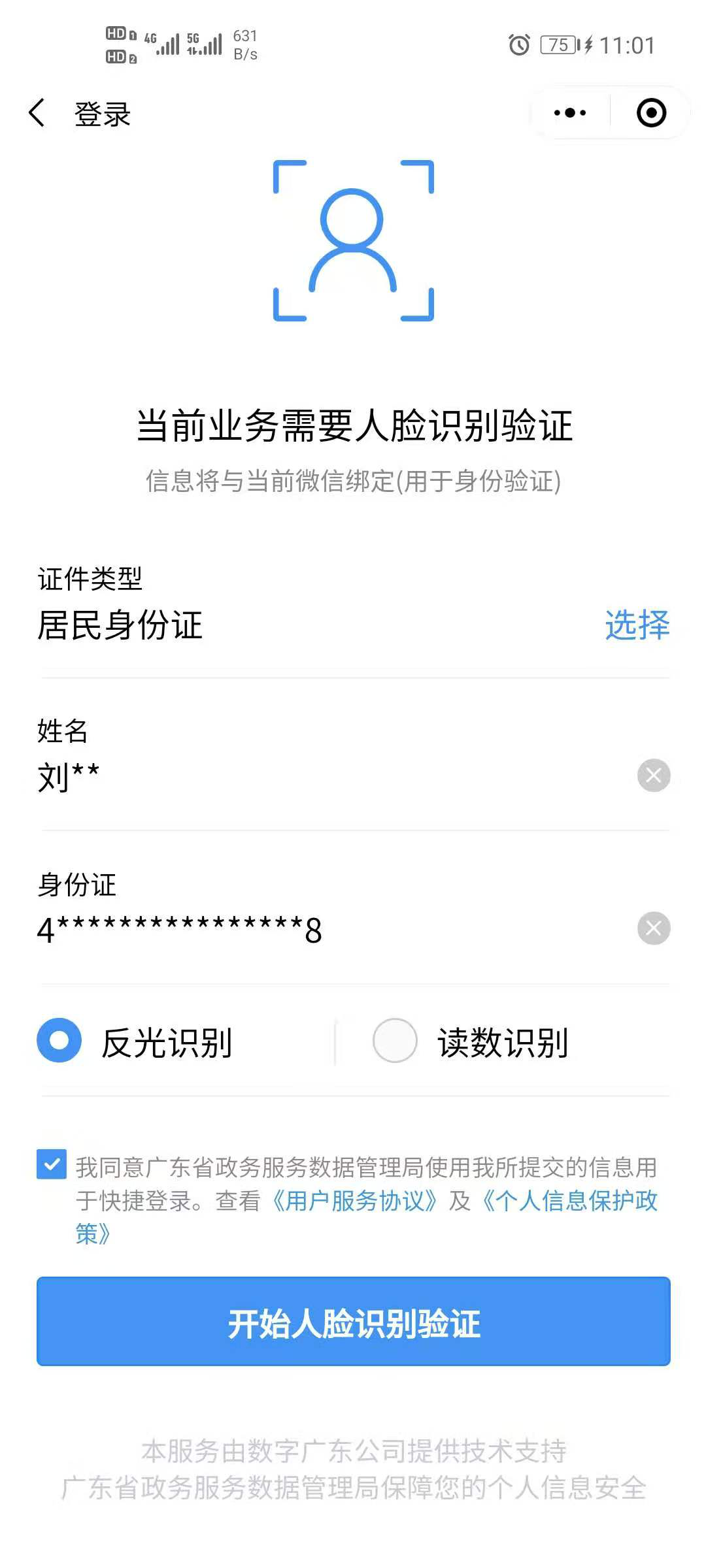Click the back arrow to exit login
The width and height of the screenshot is (706, 1568).
coord(37,112)
